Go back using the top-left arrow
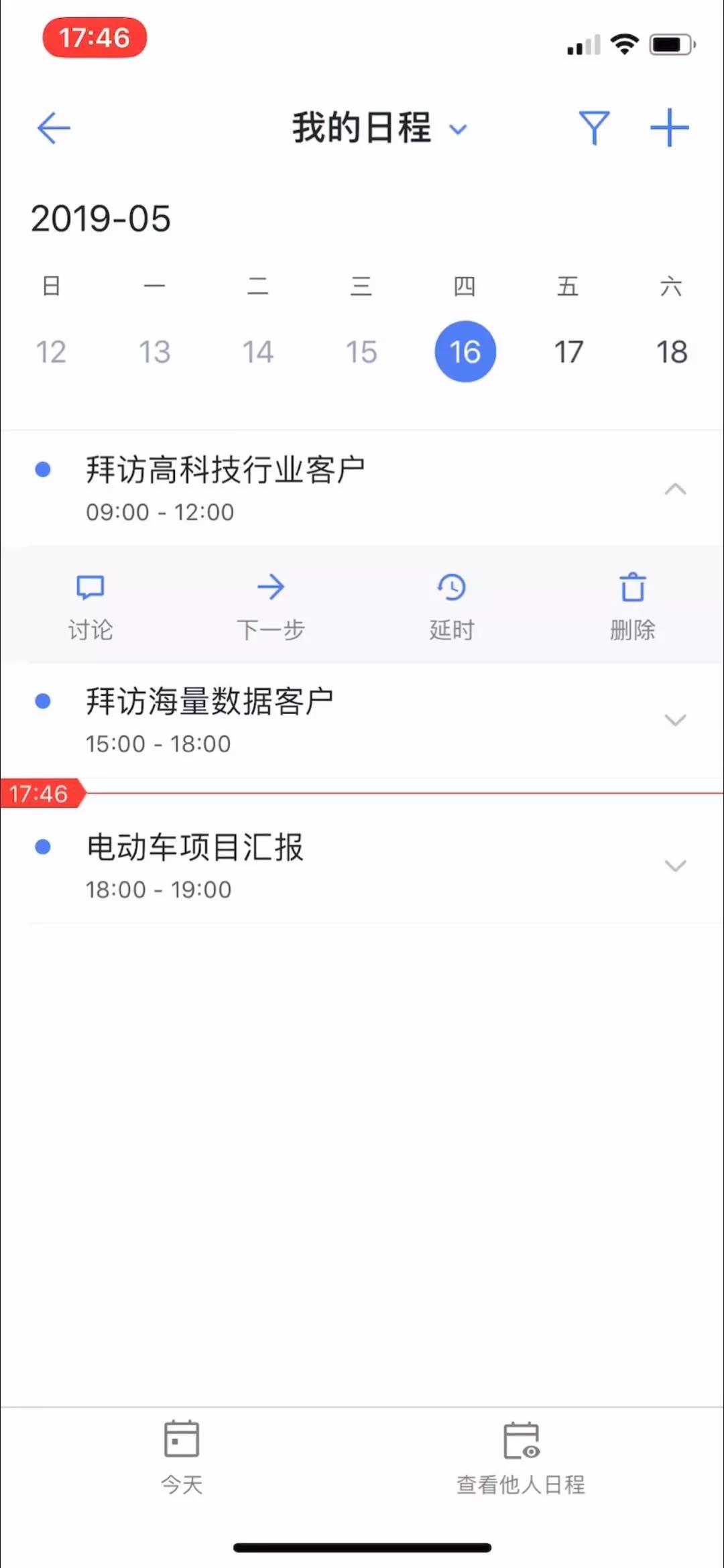 (54, 128)
